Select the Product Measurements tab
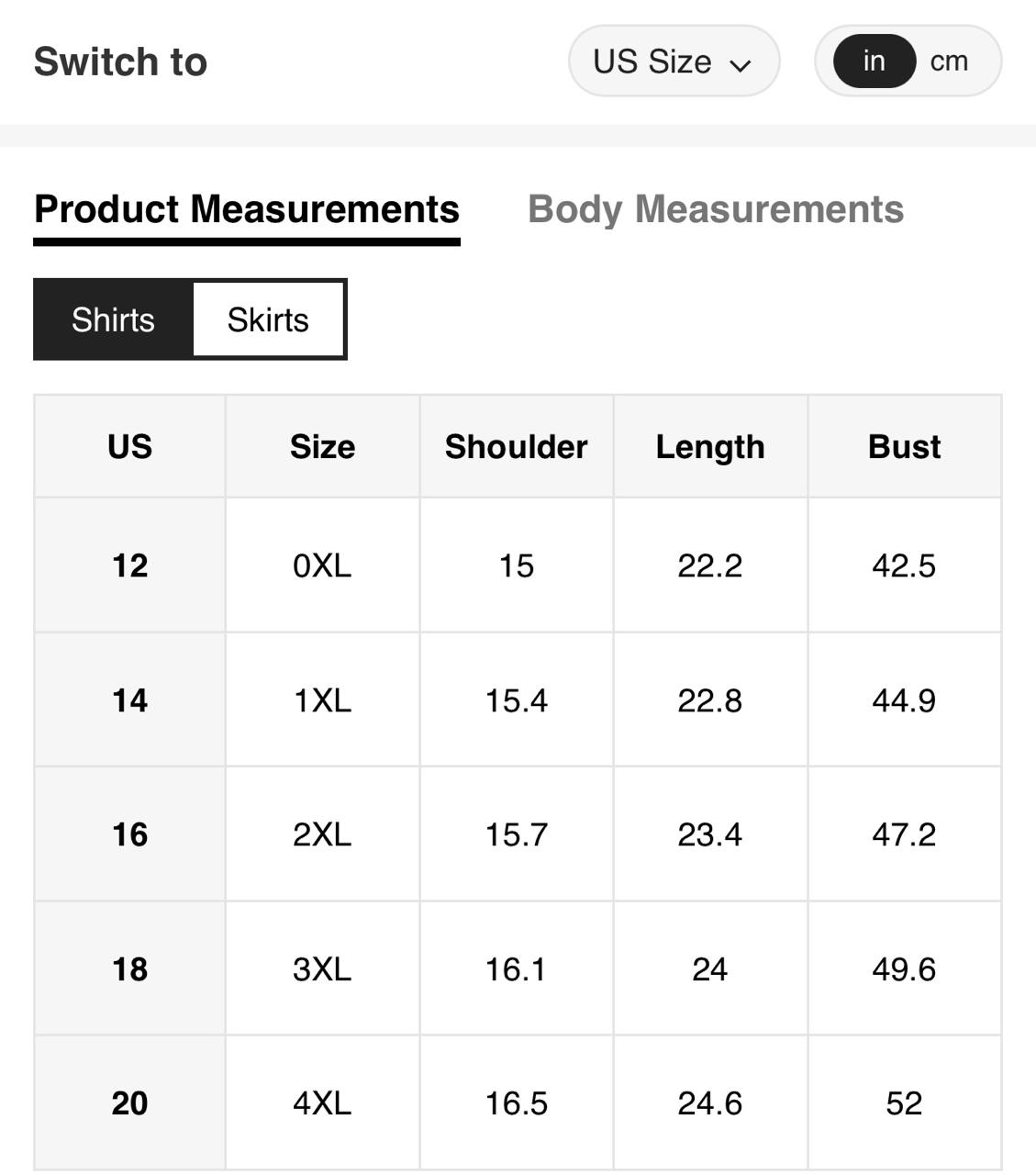 coord(246,209)
